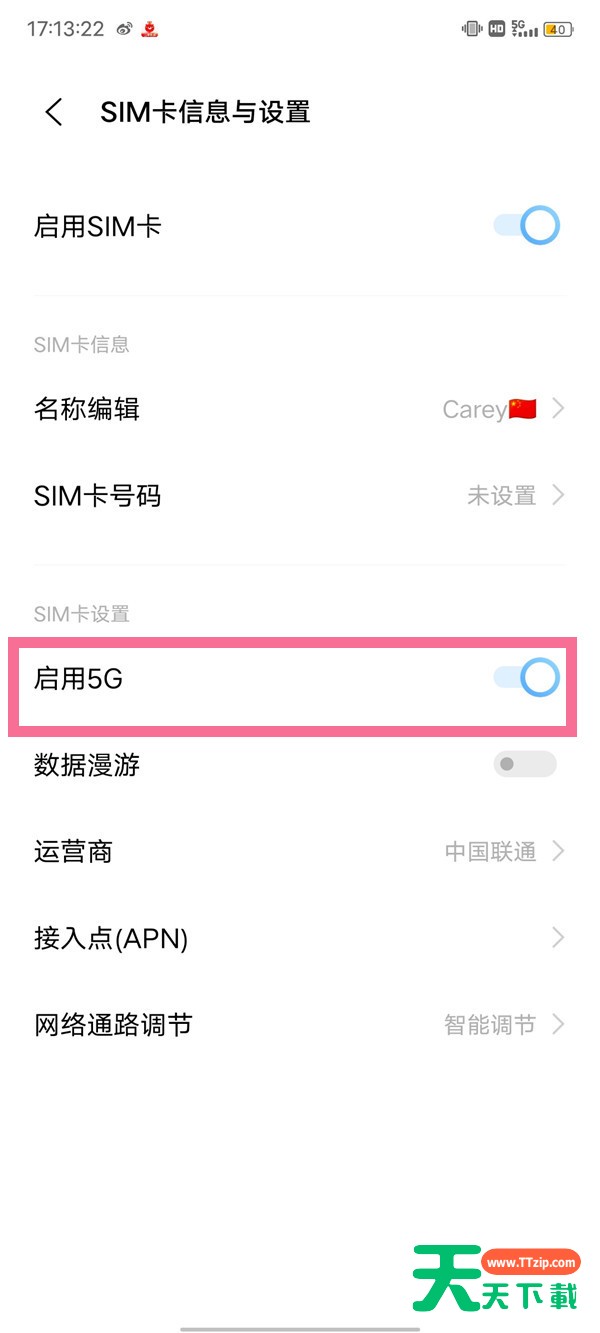Go back using the top-left arrow
Viewport: 600px width, 1333px height.
point(54,112)
